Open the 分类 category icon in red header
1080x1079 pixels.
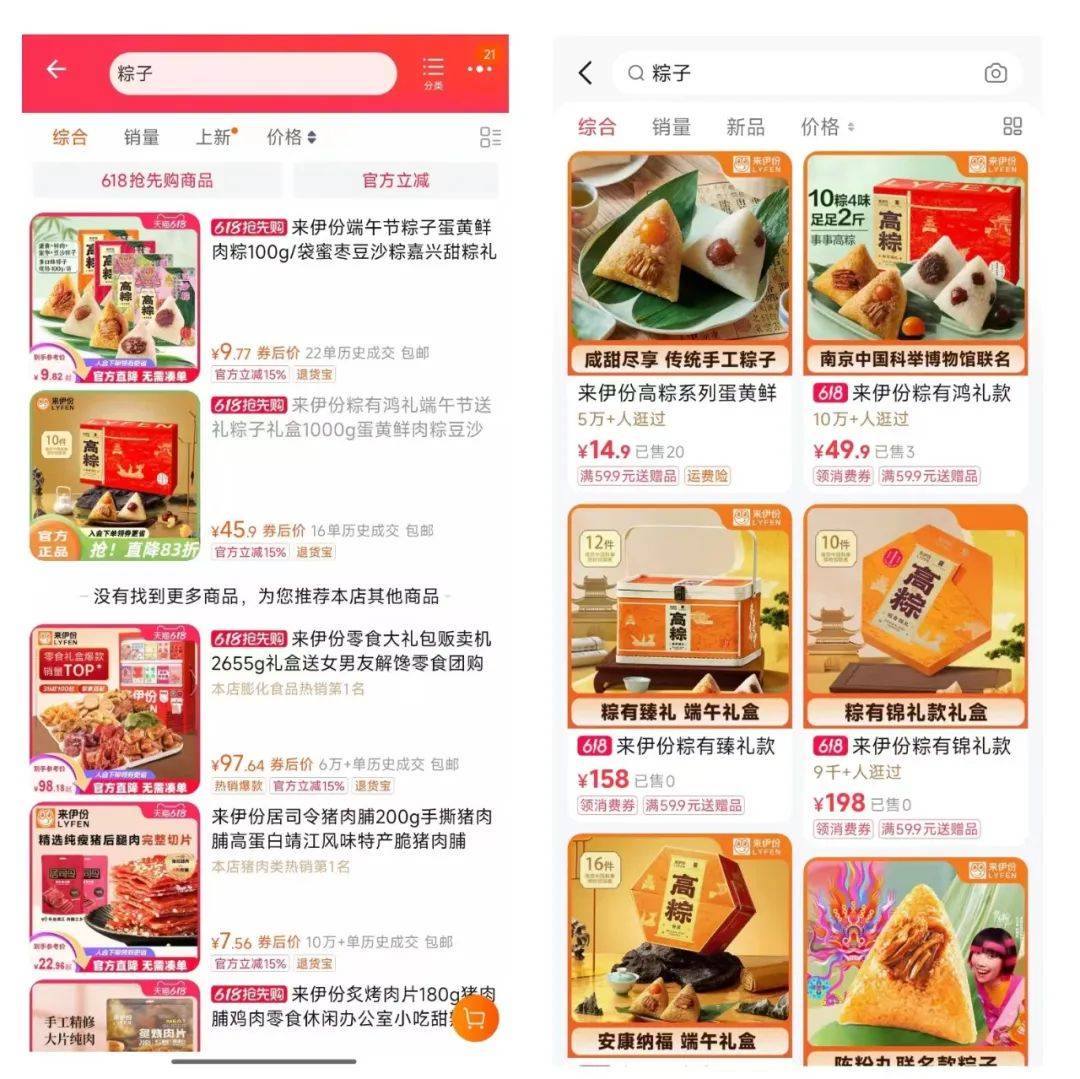[x=433, y=72]
